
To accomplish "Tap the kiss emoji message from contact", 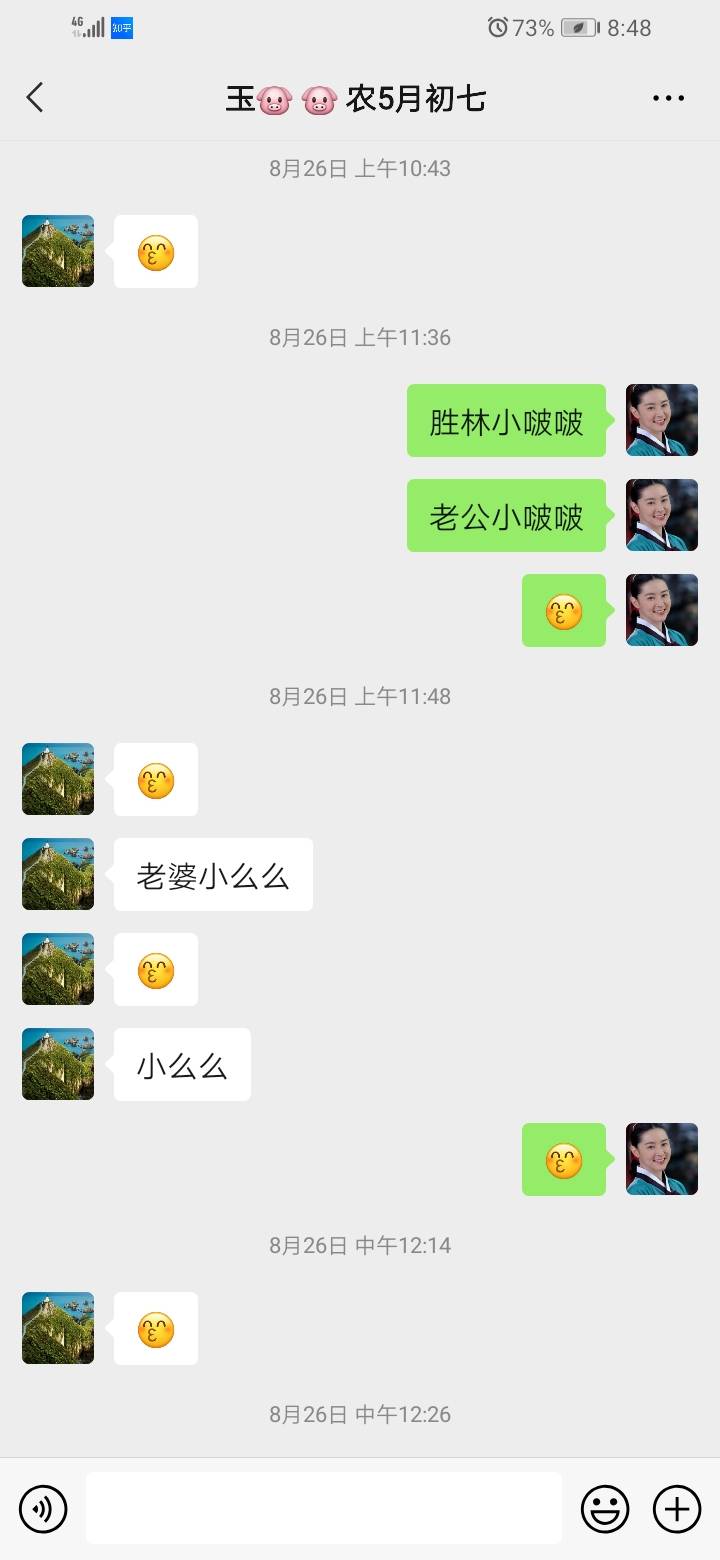I will pos(155,251).
